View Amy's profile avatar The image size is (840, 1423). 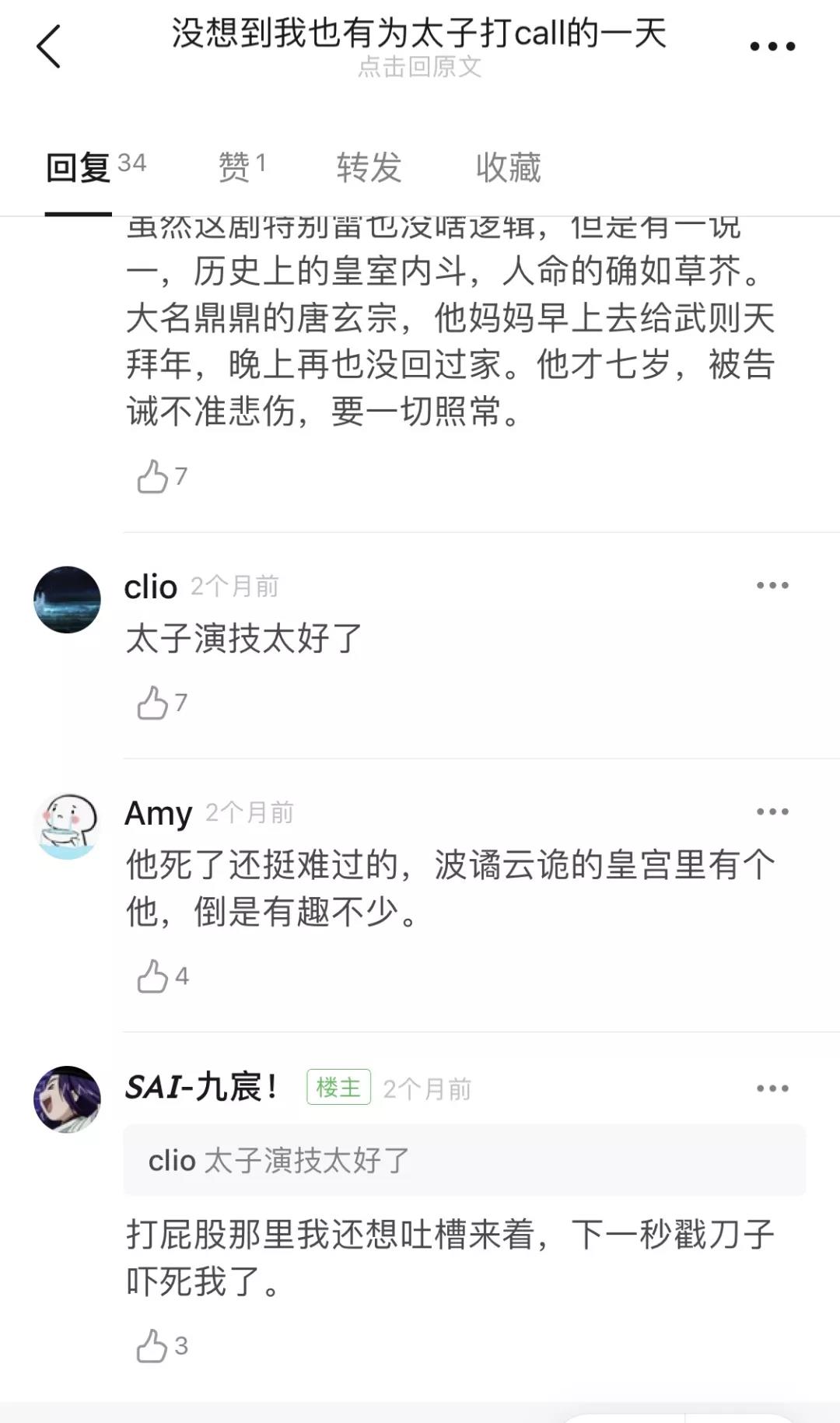pos(68,826)
